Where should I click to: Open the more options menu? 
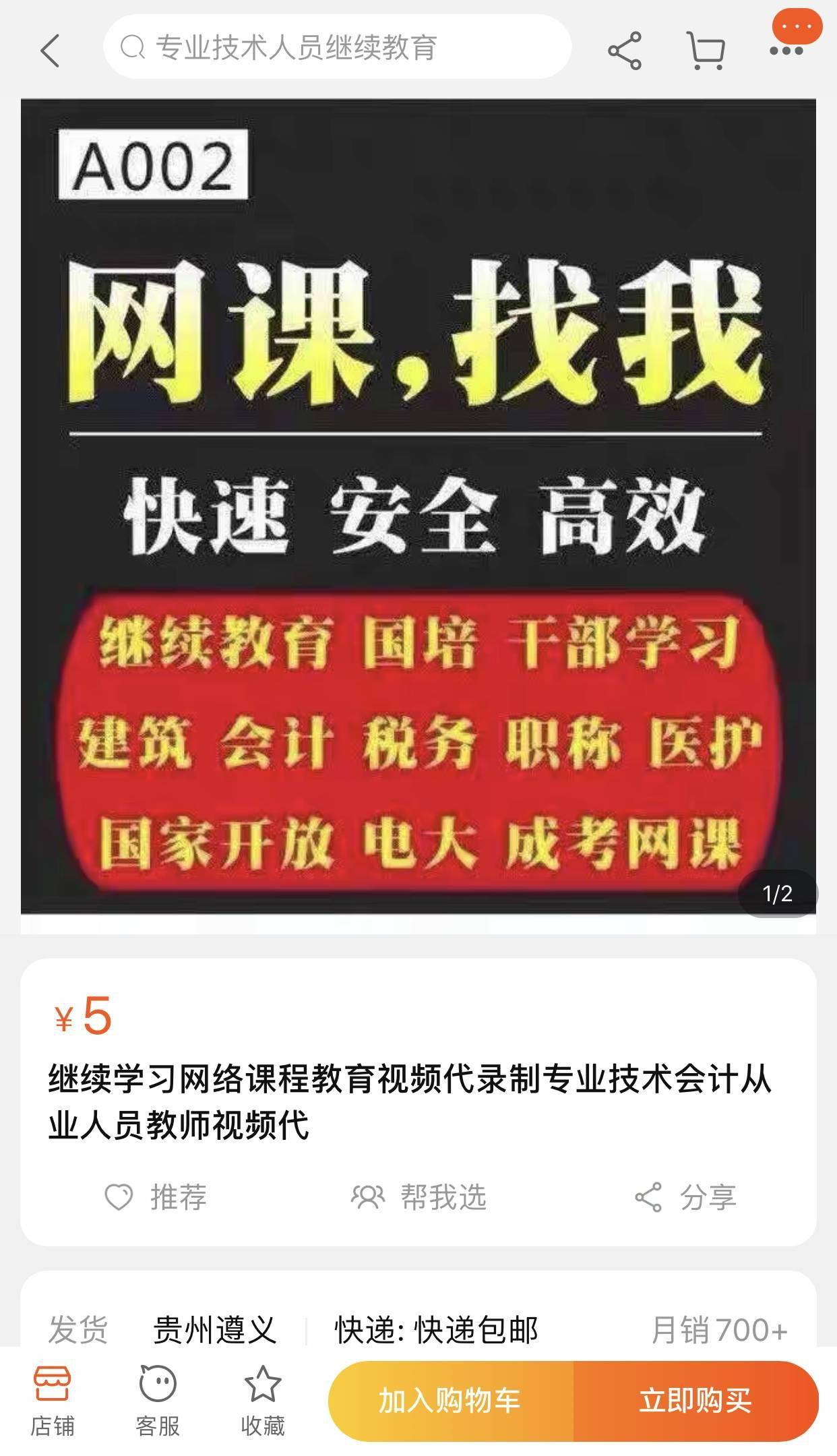786,49
